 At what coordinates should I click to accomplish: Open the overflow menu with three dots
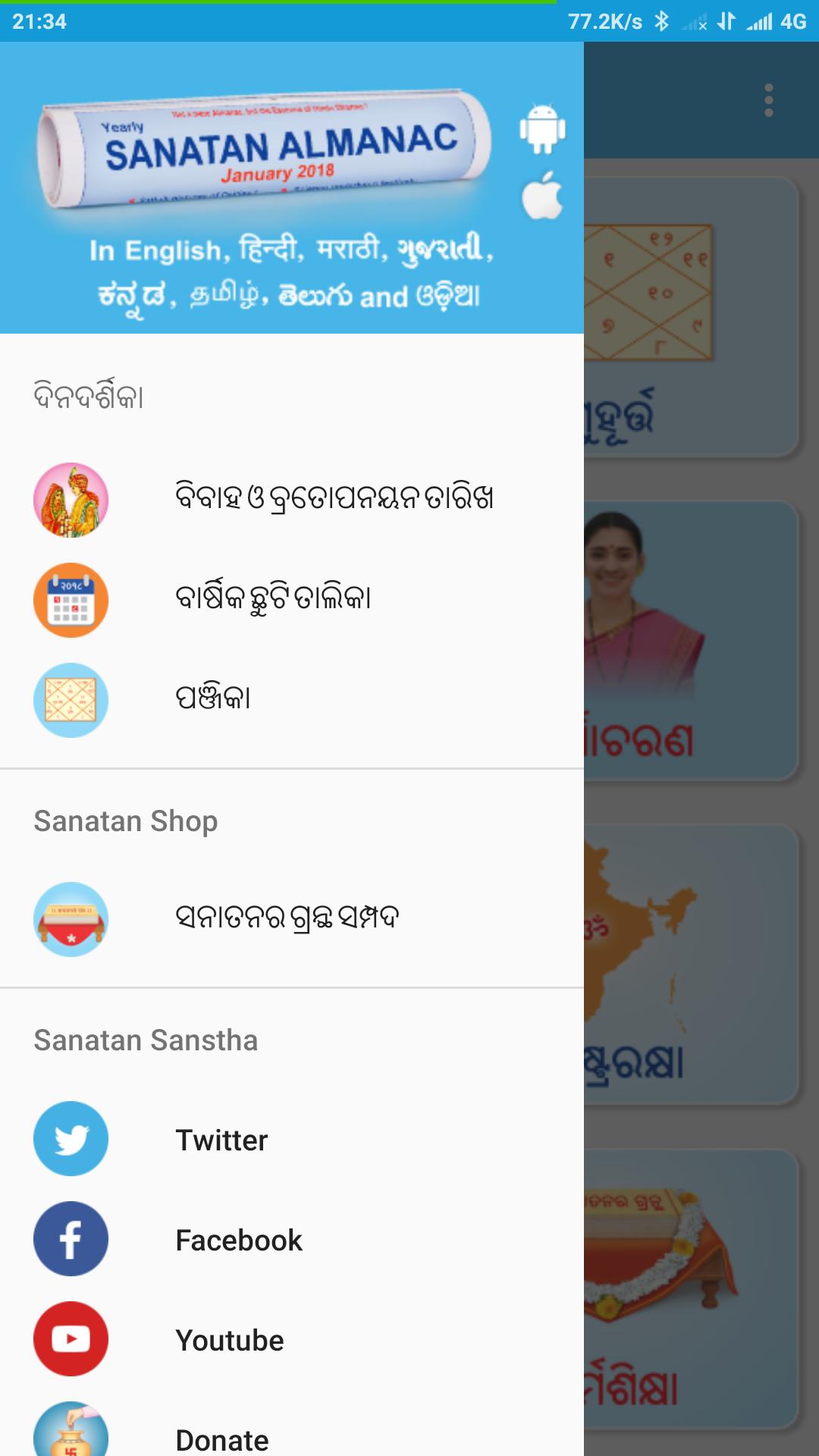pyautogui.click(x=770, y=99)
